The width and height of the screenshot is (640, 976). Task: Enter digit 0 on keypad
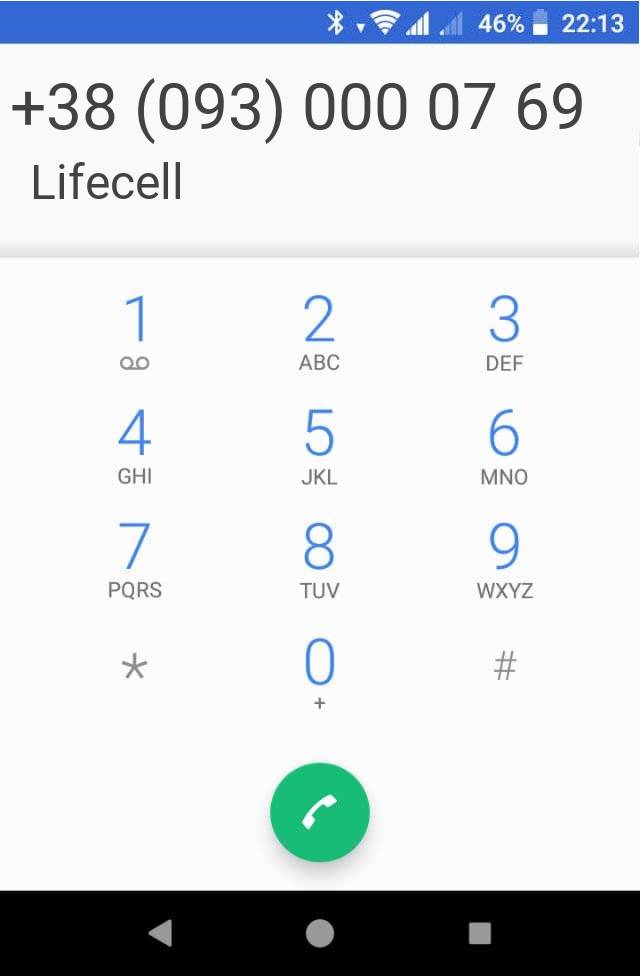pos(319,672)
